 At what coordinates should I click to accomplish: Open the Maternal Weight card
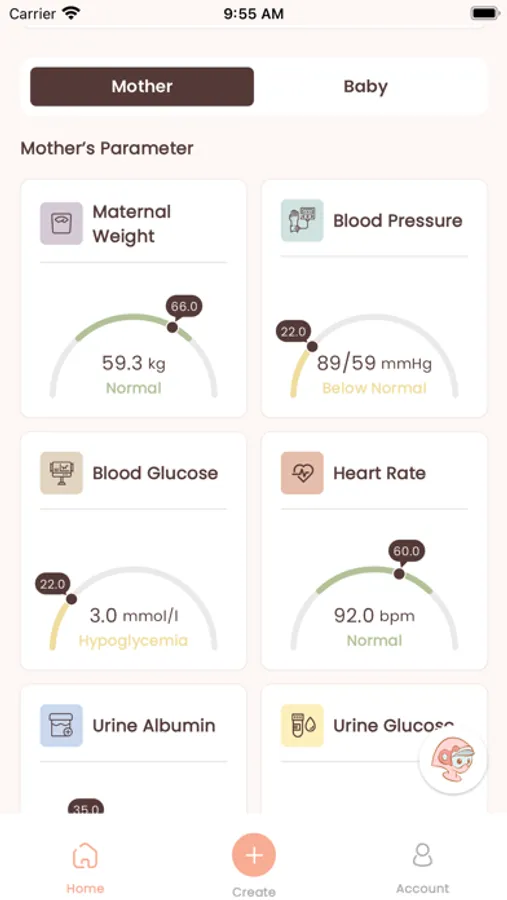(133, 298)
